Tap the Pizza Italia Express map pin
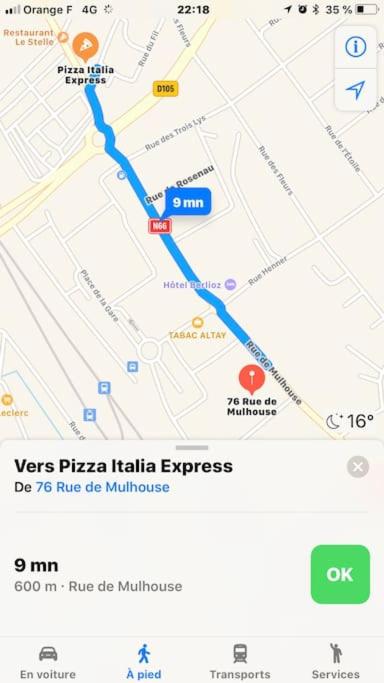The width and height of the screenshot is (384, 683). tap(85, 46)
